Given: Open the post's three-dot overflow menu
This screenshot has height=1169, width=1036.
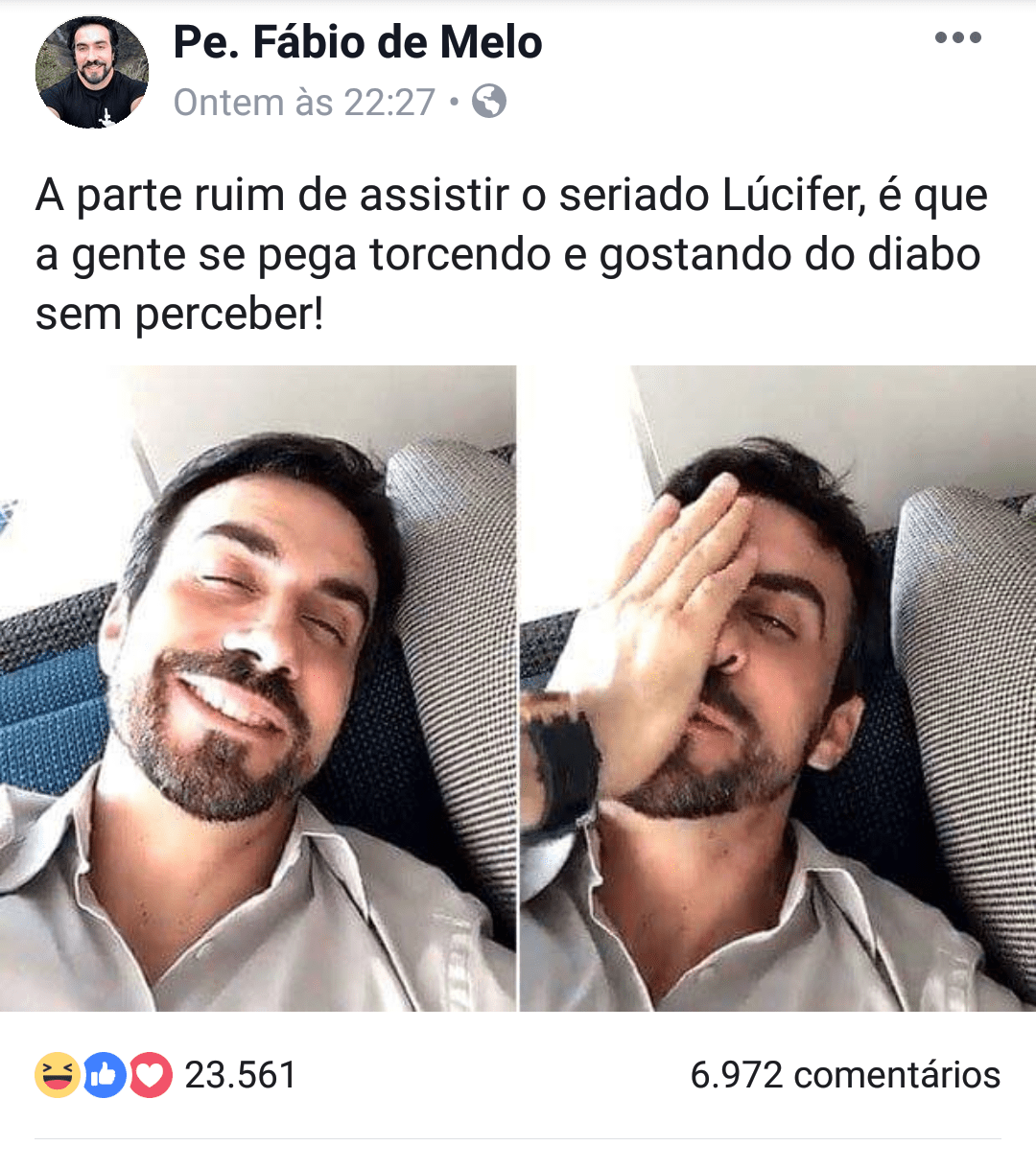Looking at the screenshot, I should point(957,38).
